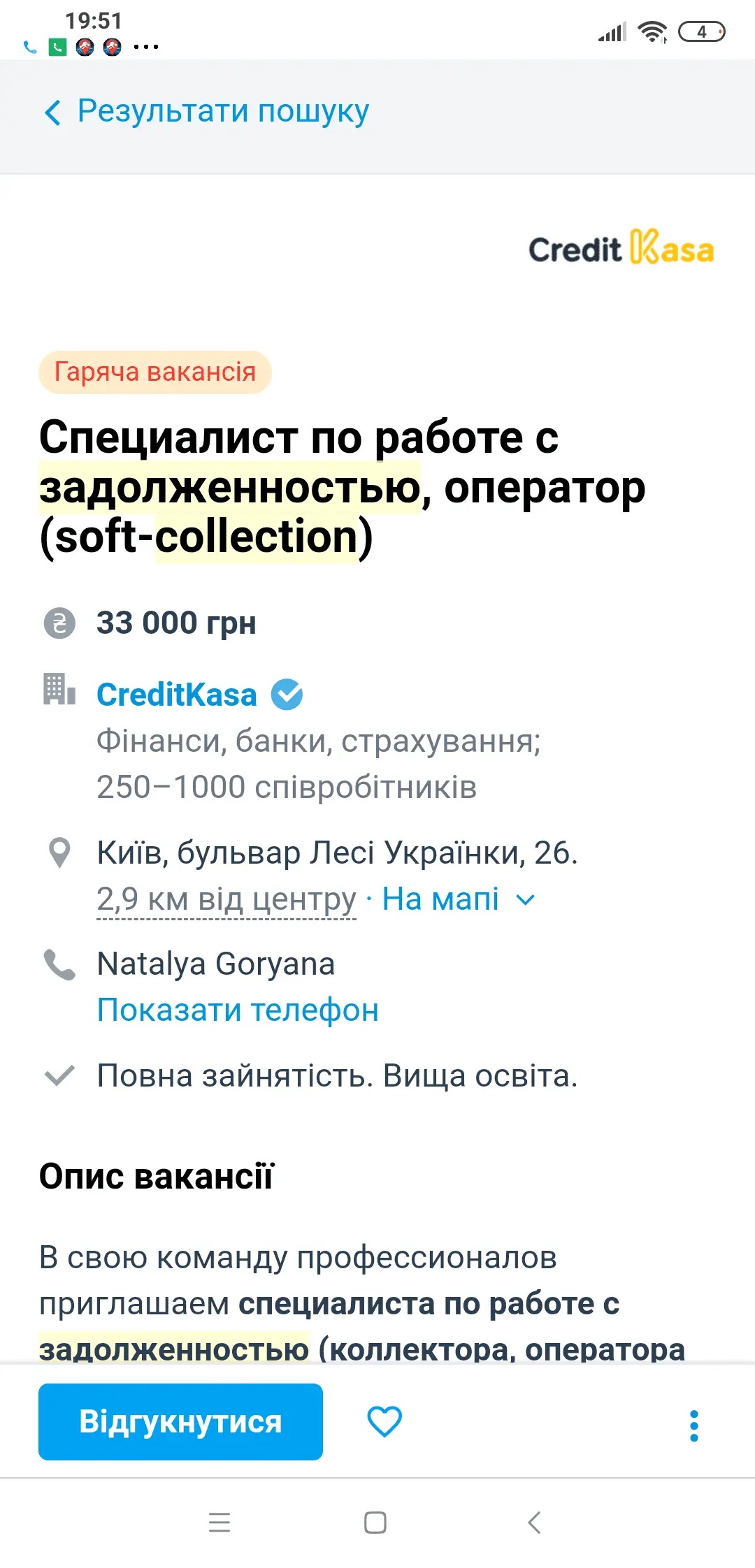Reveal the contact via Показати телефон

click(x=238, y=1010)
